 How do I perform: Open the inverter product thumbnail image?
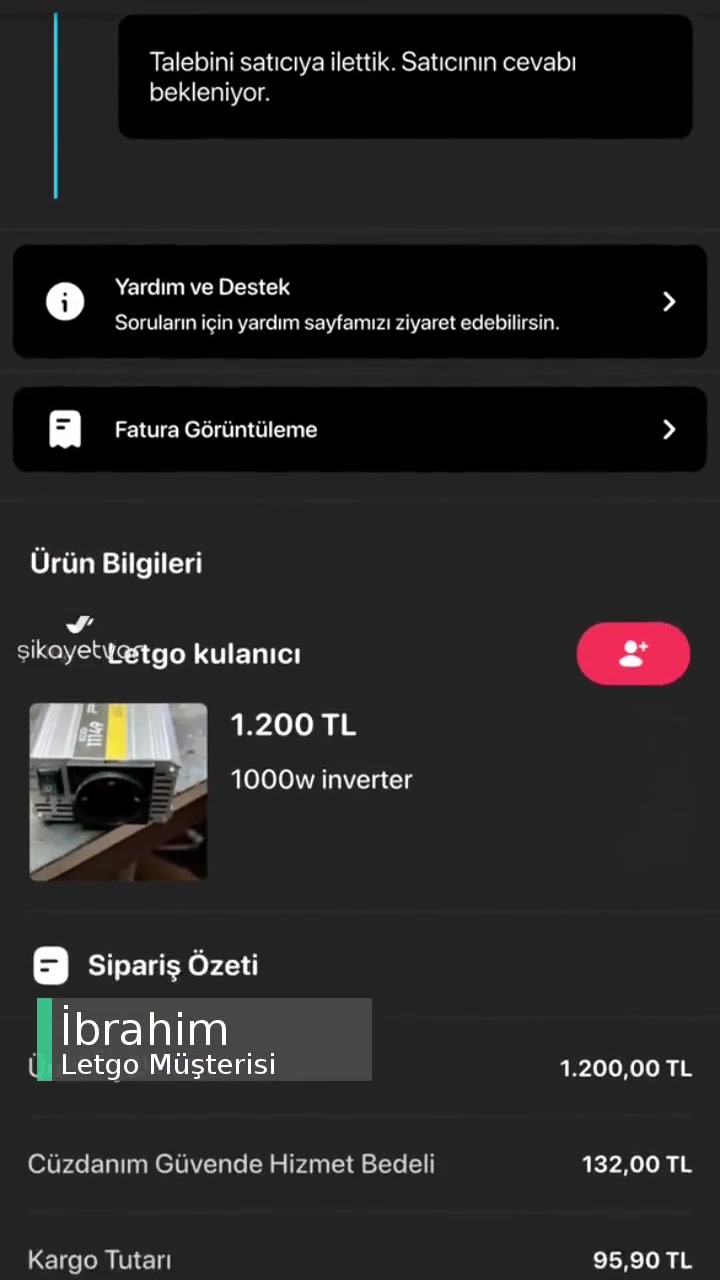click(118, 792)
